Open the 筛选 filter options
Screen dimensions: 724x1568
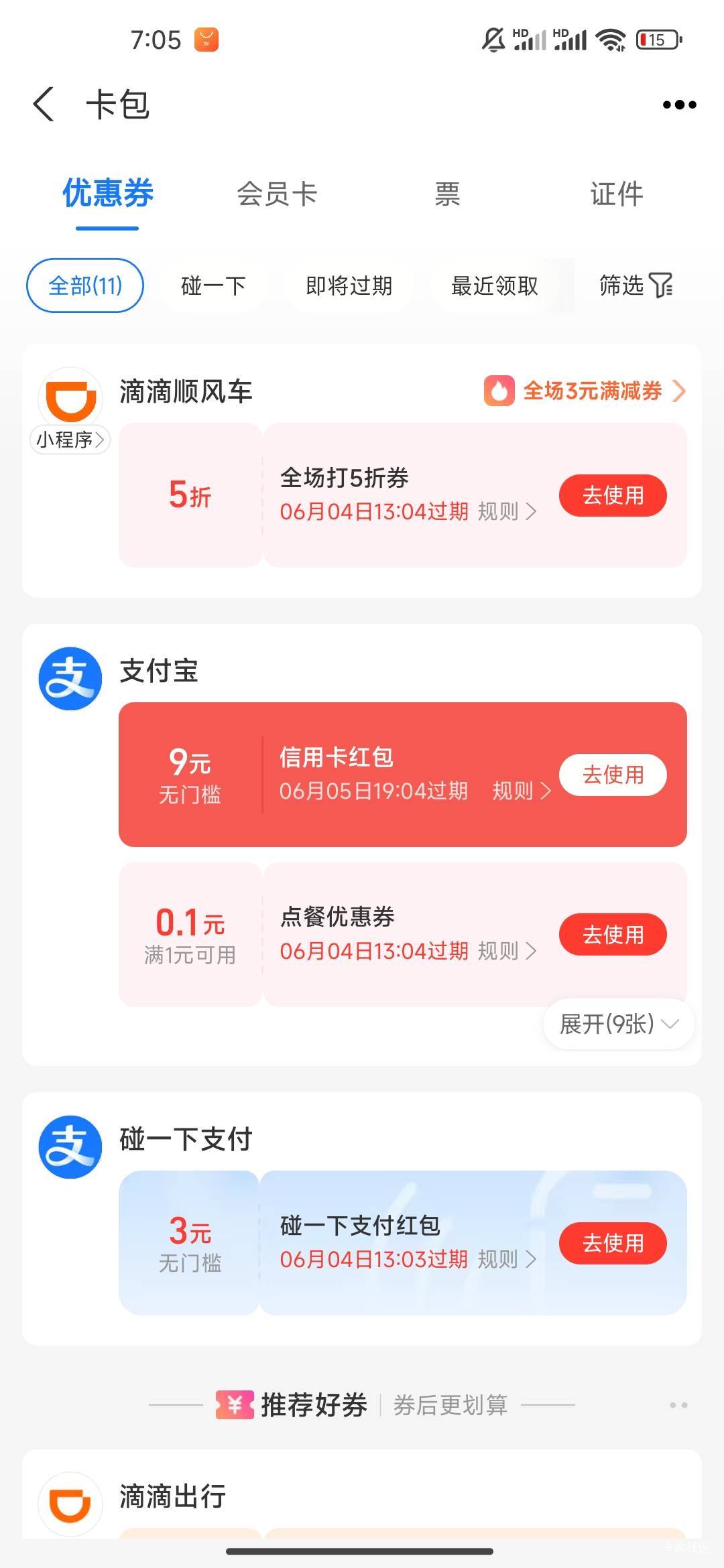coord(636,285)
